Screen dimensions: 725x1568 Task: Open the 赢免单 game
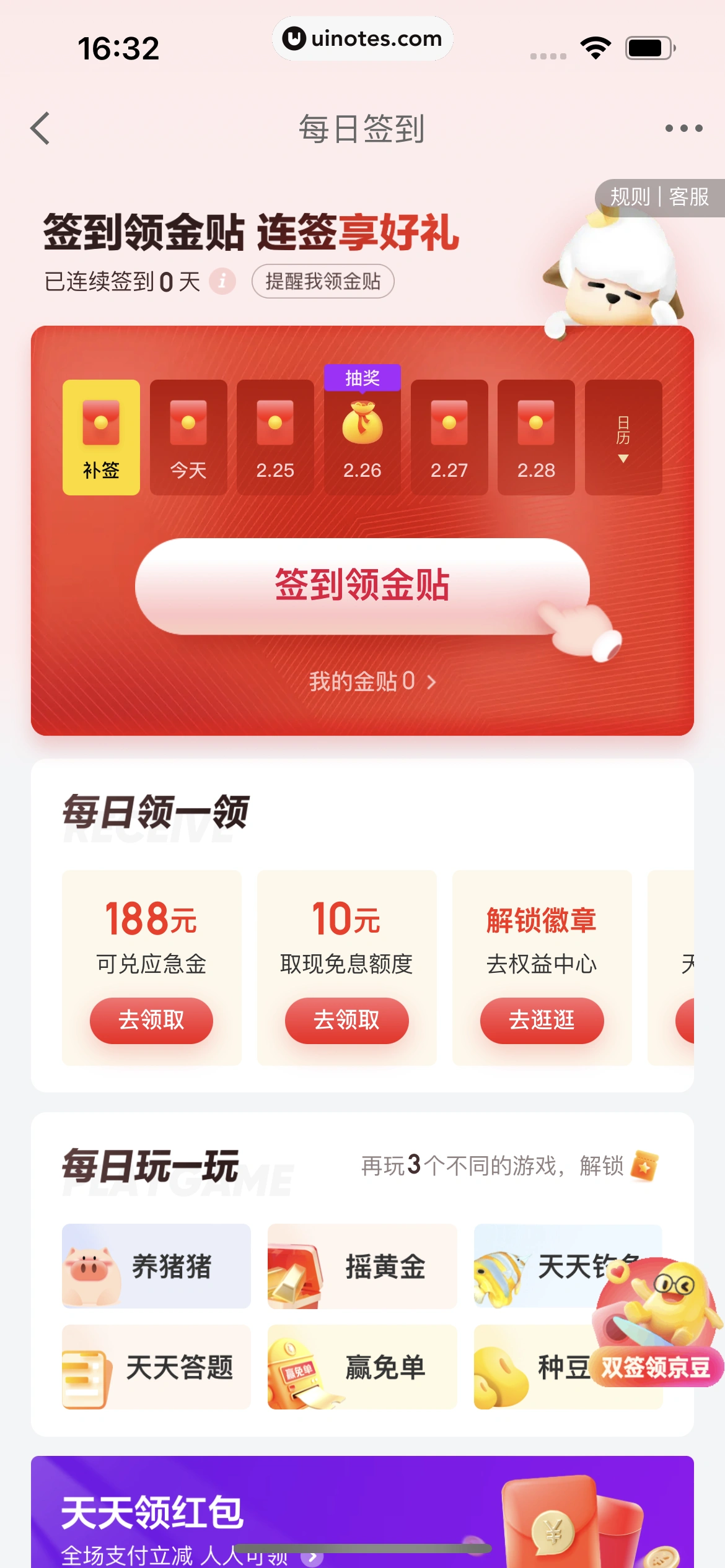[362, 1367]
